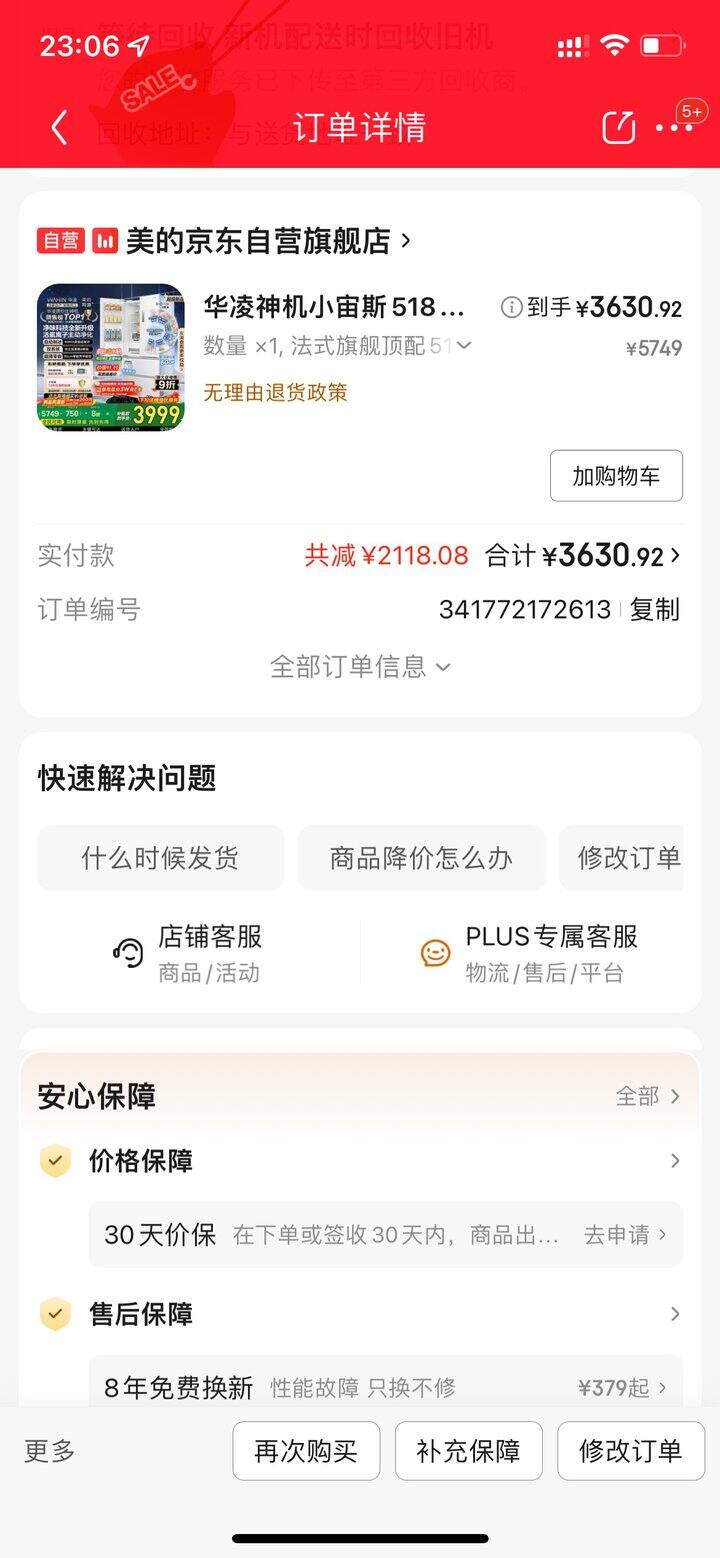Open the share icon for this order
The image size is (720, 1558).
tap(618, 127)
